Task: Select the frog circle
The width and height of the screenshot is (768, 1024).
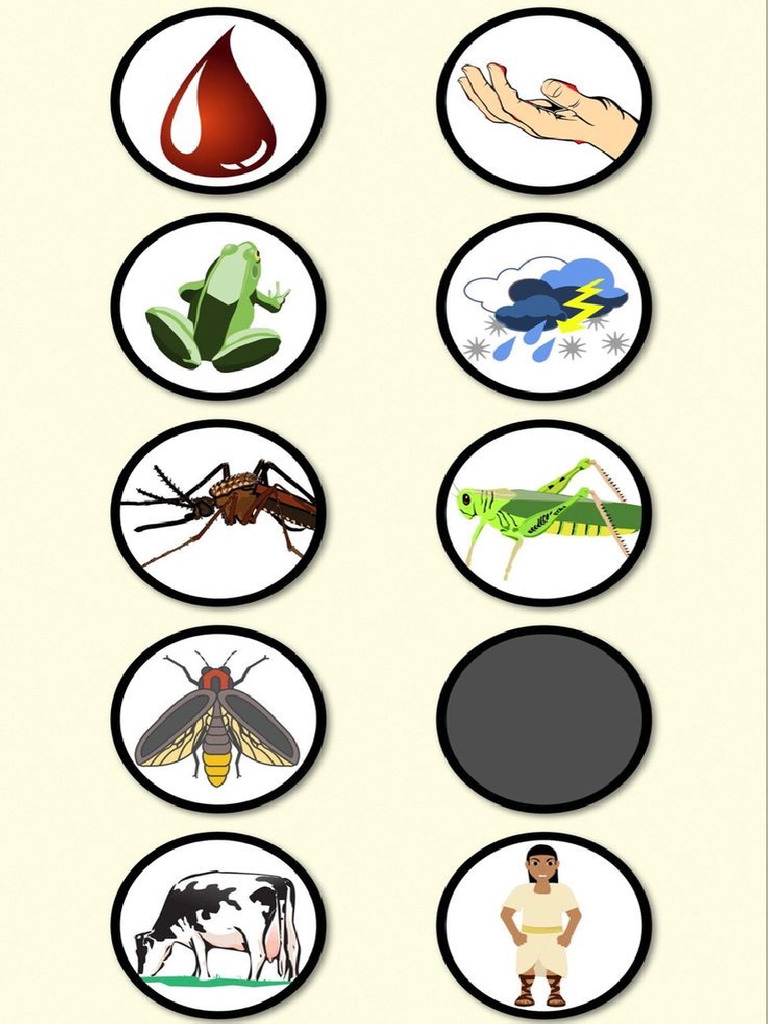Action: pyautogui.click(x=218, y=306)
